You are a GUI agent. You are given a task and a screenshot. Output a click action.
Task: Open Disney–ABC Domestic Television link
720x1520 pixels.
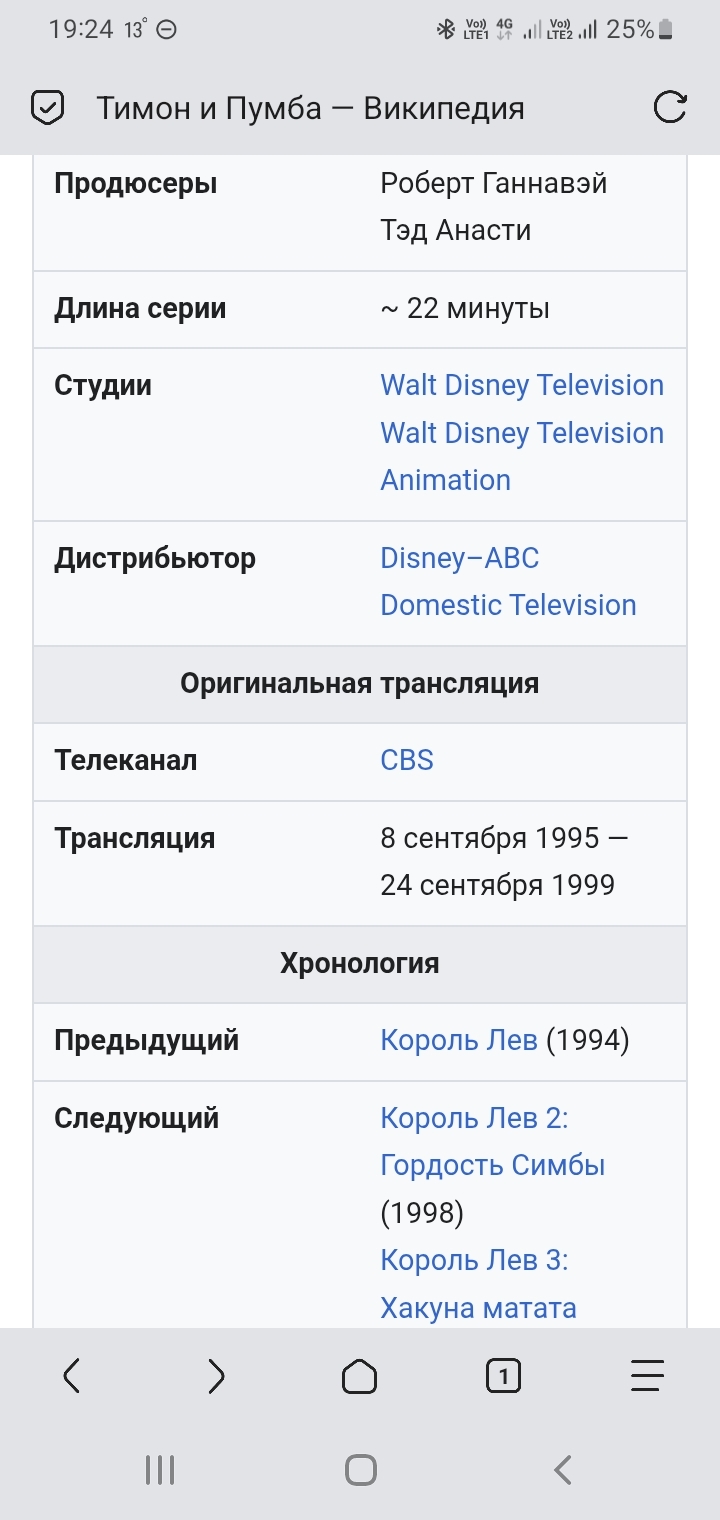click(x=508, y=582)
